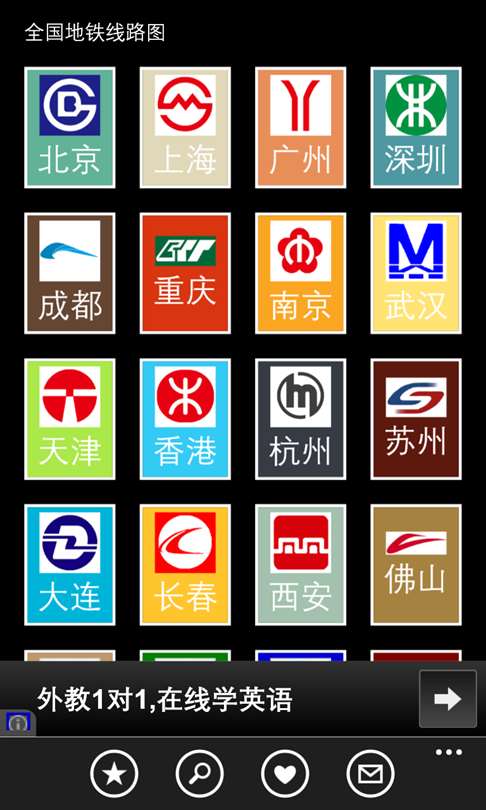The height and width of the screenshot is (810, 486).
Task: Open the 佛山 metro tile
Action: point(416,565)
